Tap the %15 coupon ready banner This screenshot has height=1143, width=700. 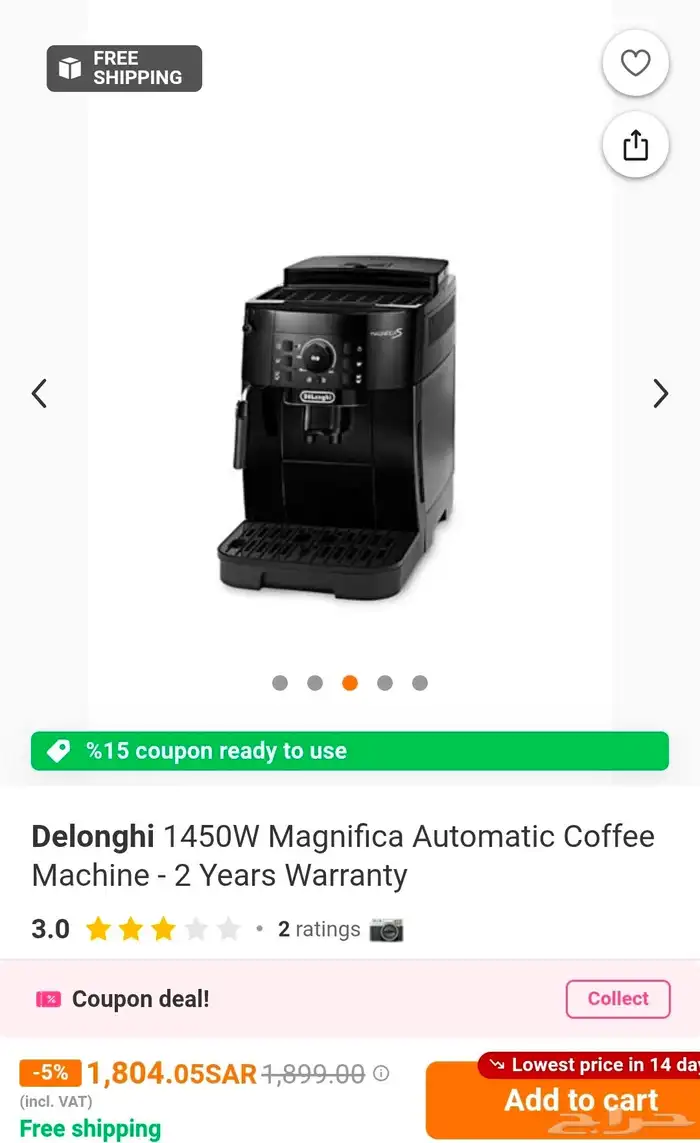tap(349, 751)
